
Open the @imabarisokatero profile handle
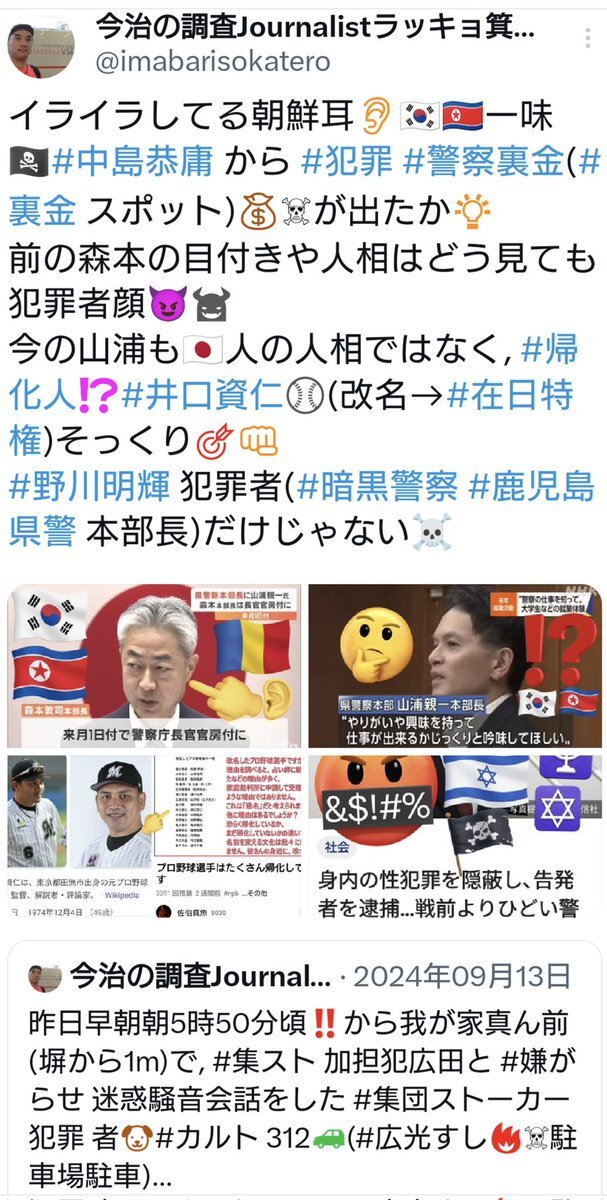point(212,62)
